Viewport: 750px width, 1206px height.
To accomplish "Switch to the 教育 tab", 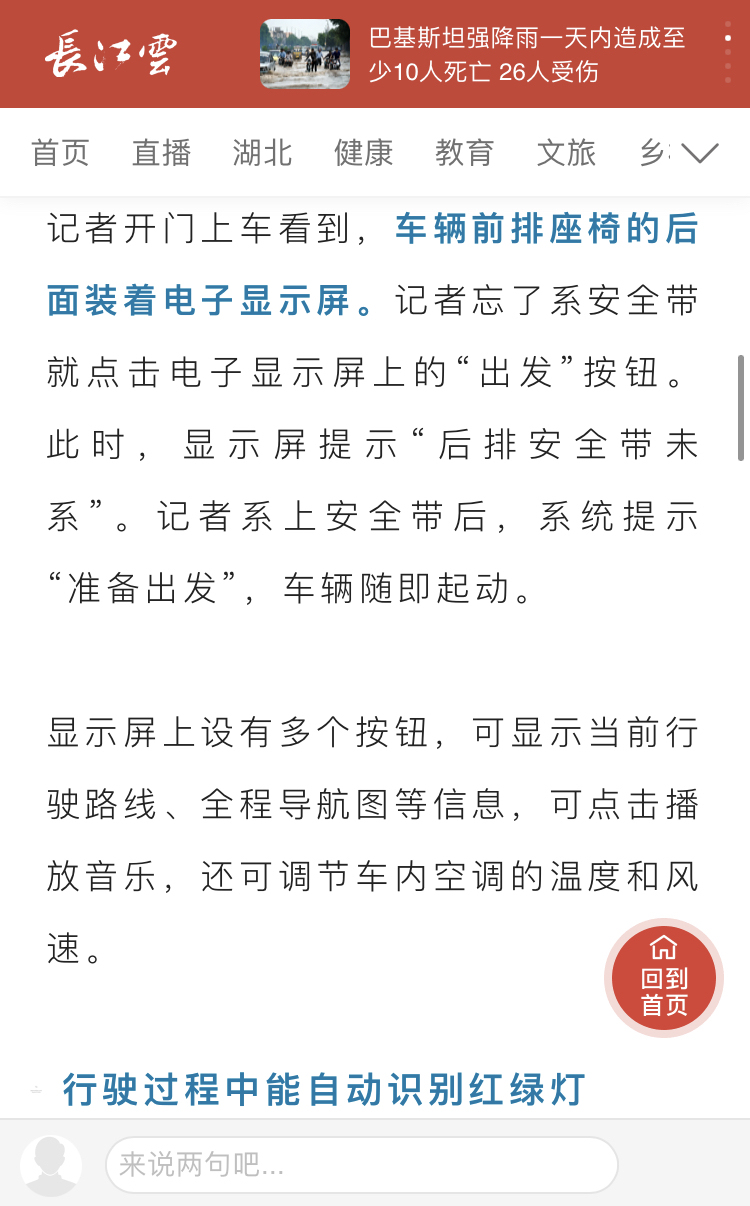I will point(465,153).
